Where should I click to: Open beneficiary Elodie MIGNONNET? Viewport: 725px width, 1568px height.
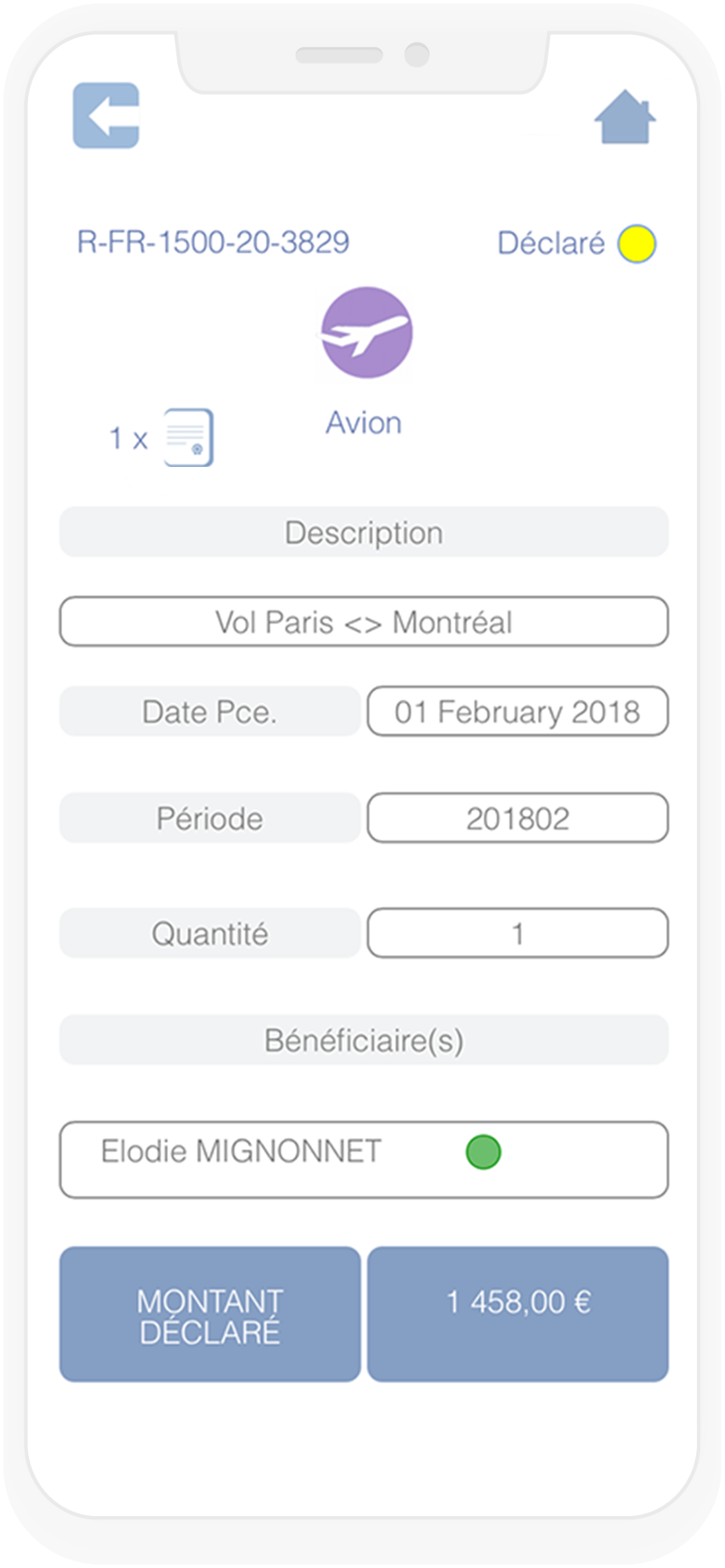[x=364, y=1159]
